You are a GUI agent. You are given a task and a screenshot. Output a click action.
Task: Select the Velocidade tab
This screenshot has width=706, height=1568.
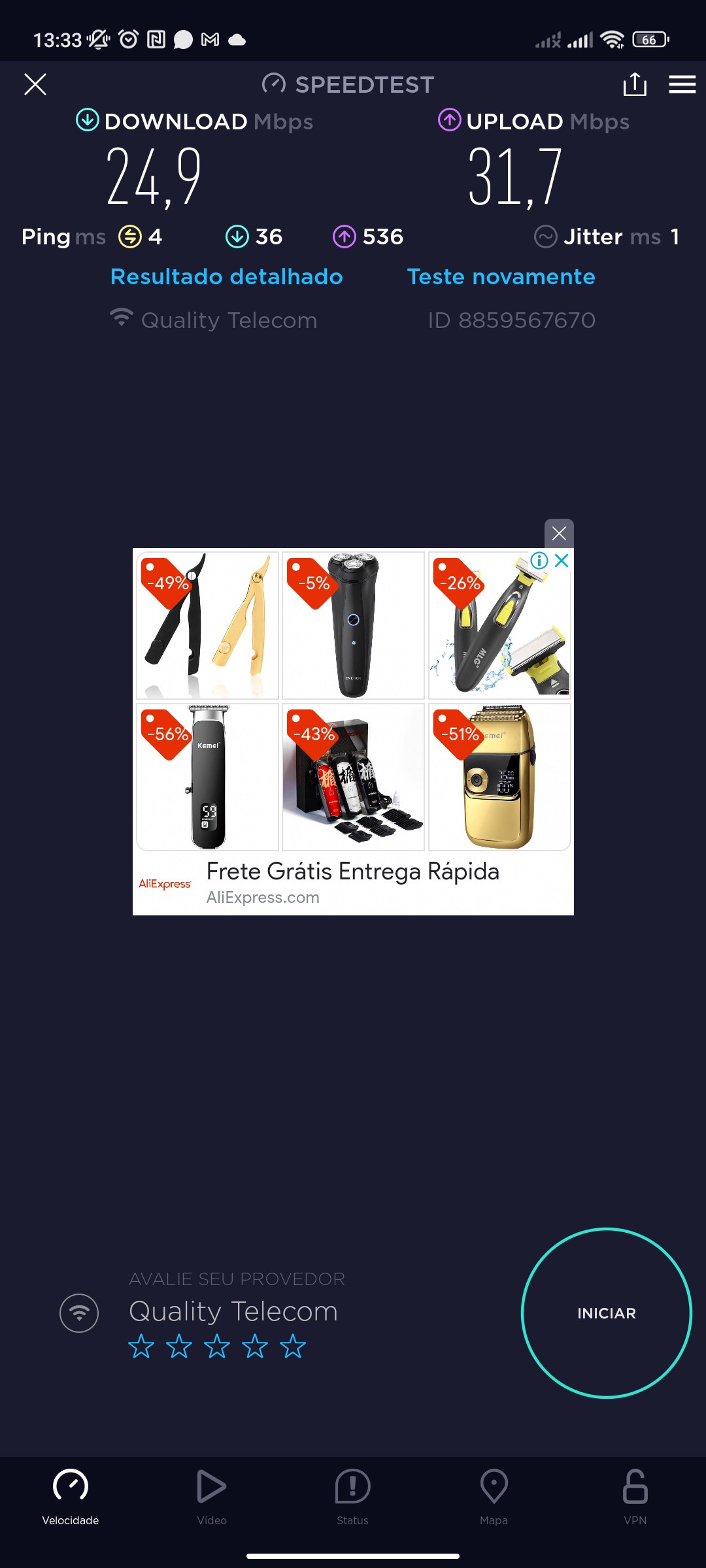point(71,1496)
